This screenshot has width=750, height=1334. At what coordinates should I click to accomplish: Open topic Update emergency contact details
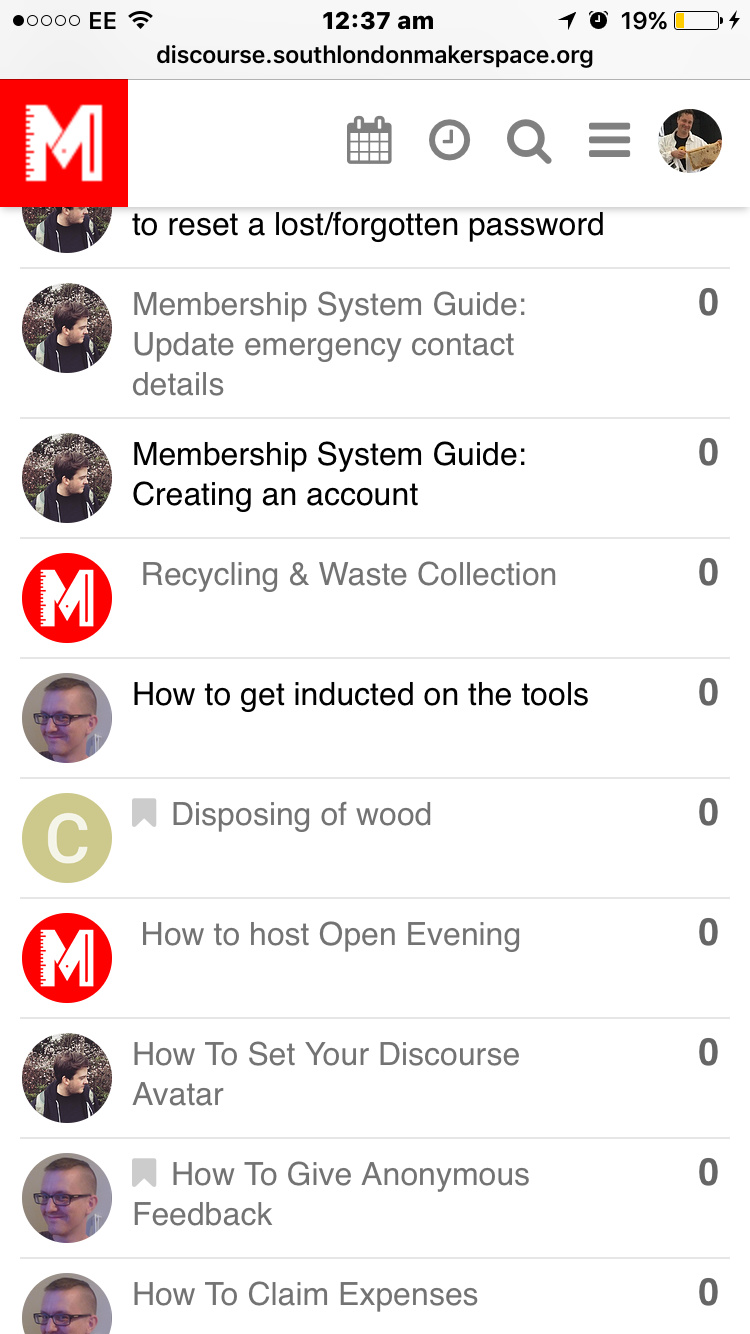[329, 344]
